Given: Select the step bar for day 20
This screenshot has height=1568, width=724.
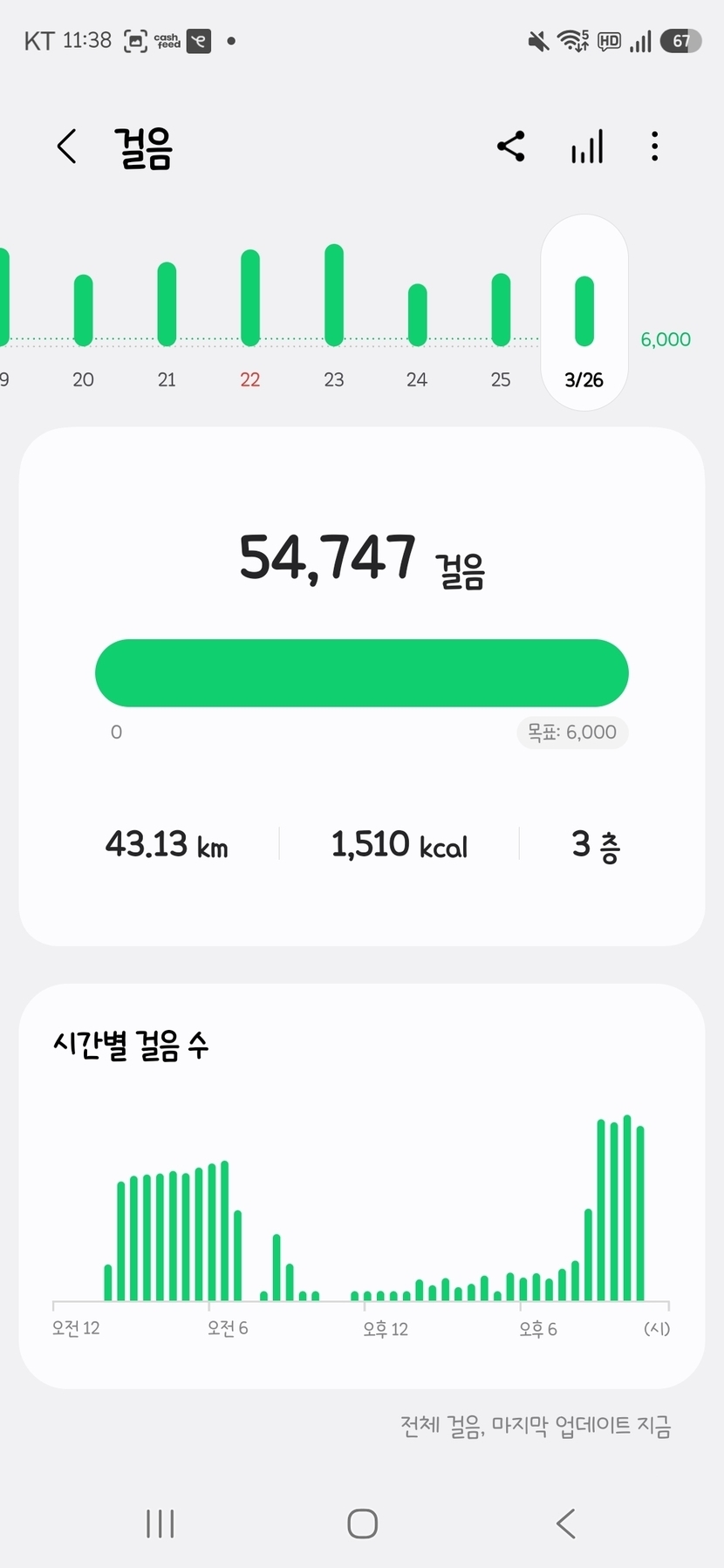Looking at the screenshot, I should point(83,310).
